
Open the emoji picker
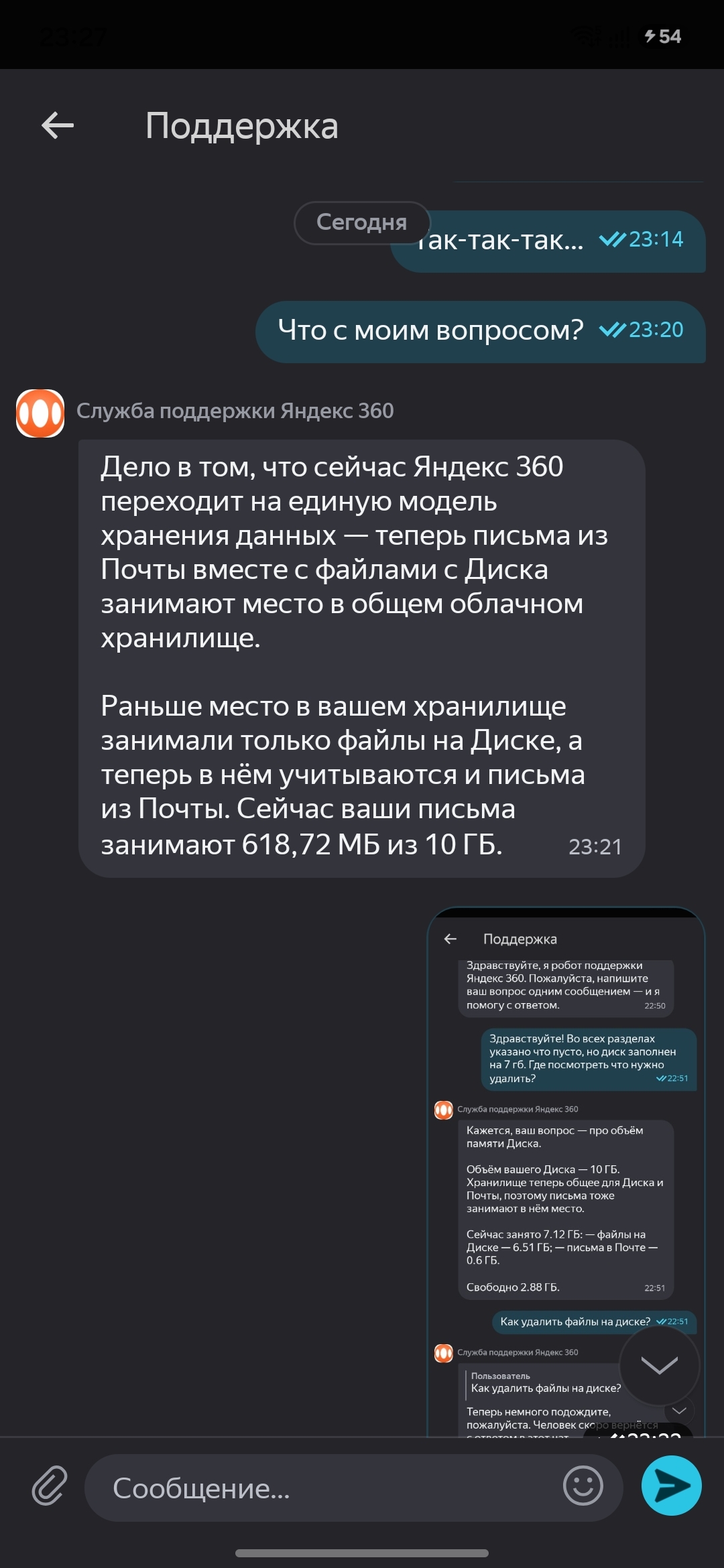pyautogui.click(x=583, y=1486)
